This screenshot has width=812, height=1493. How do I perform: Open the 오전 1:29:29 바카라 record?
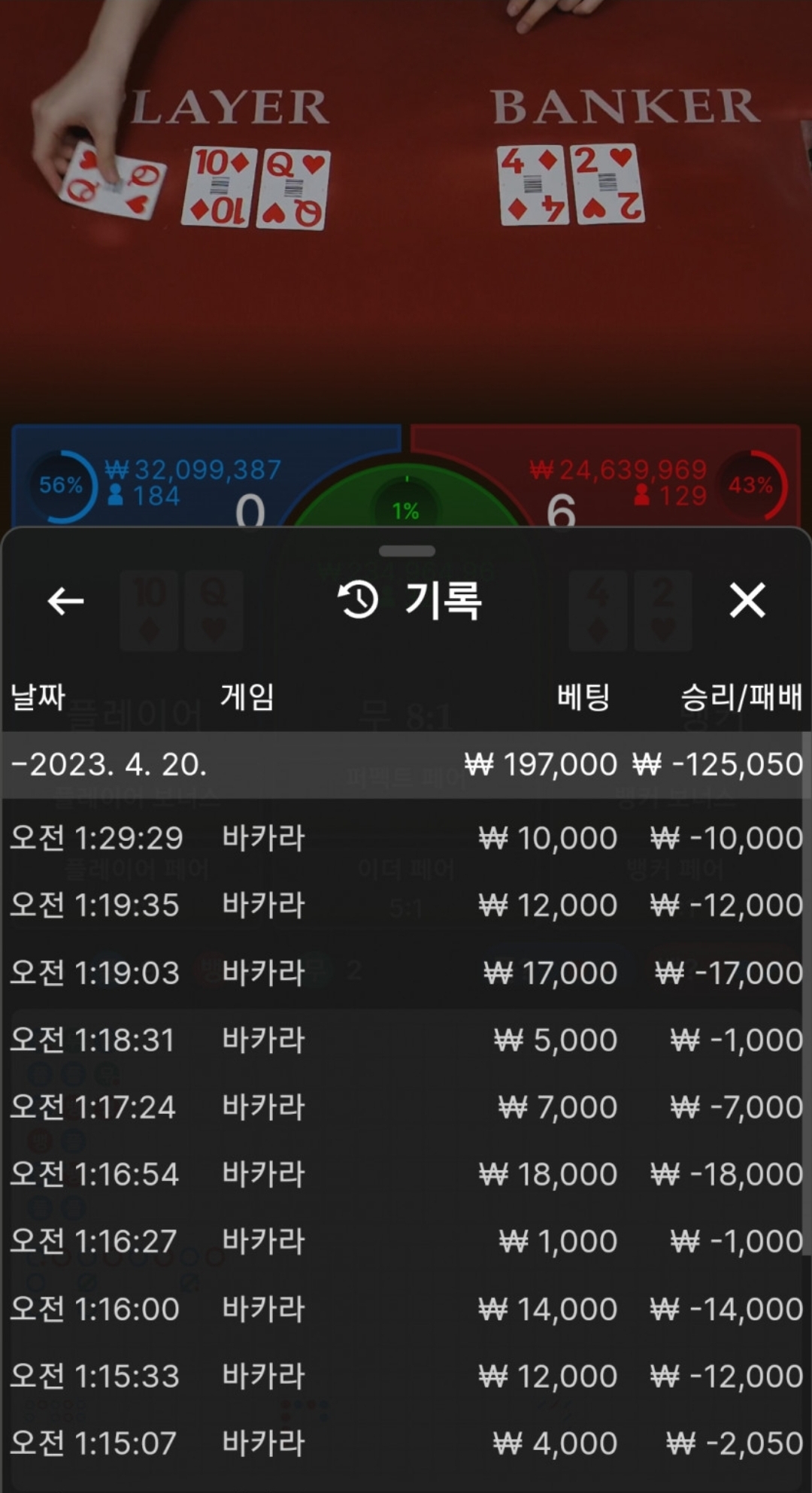(406, 838)
